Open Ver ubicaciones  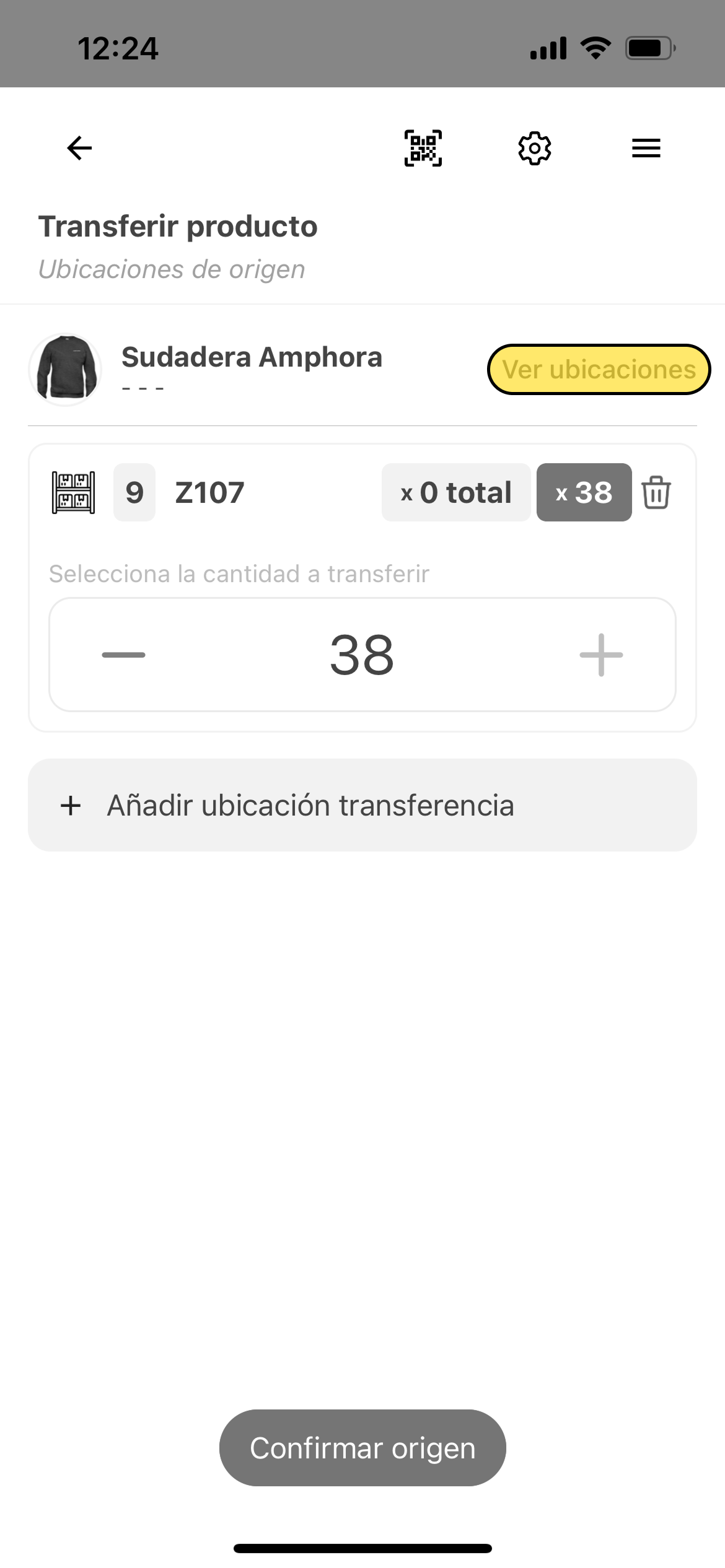pos(599,369)
